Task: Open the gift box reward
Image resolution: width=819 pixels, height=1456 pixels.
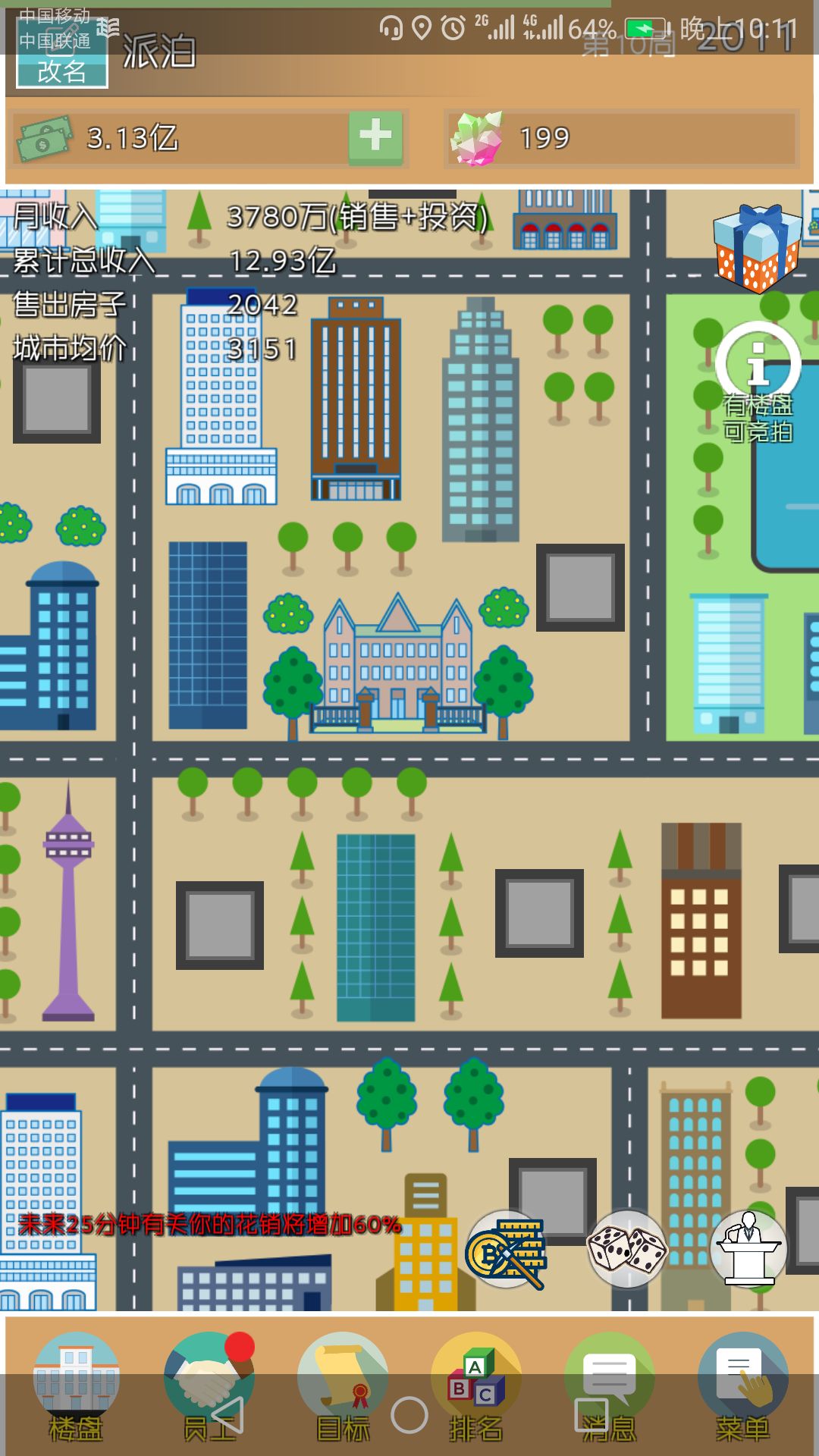Action: (x=758, y=249)
